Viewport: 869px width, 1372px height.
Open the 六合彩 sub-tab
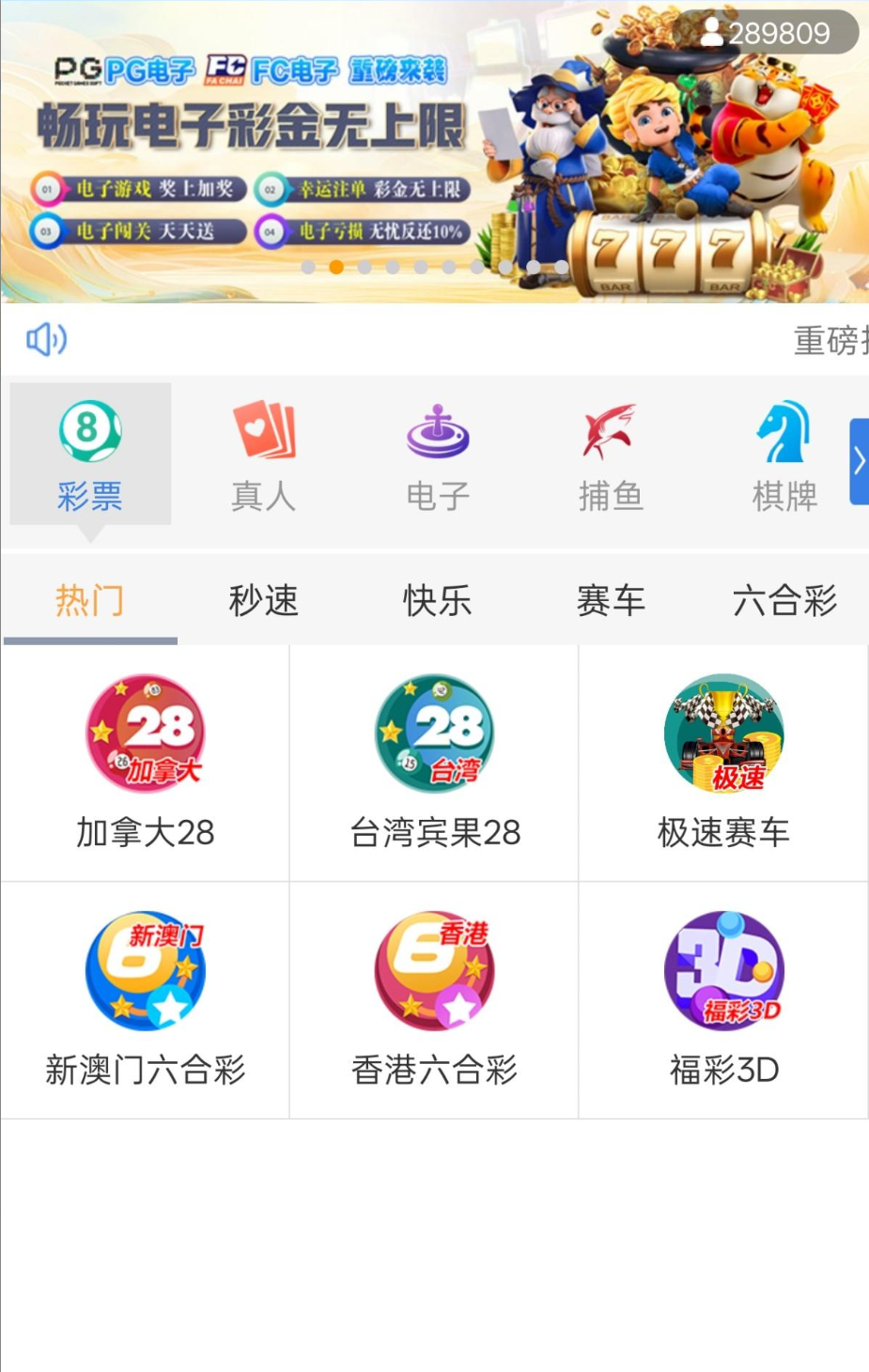pyautogui.click(x=784, y=600)
